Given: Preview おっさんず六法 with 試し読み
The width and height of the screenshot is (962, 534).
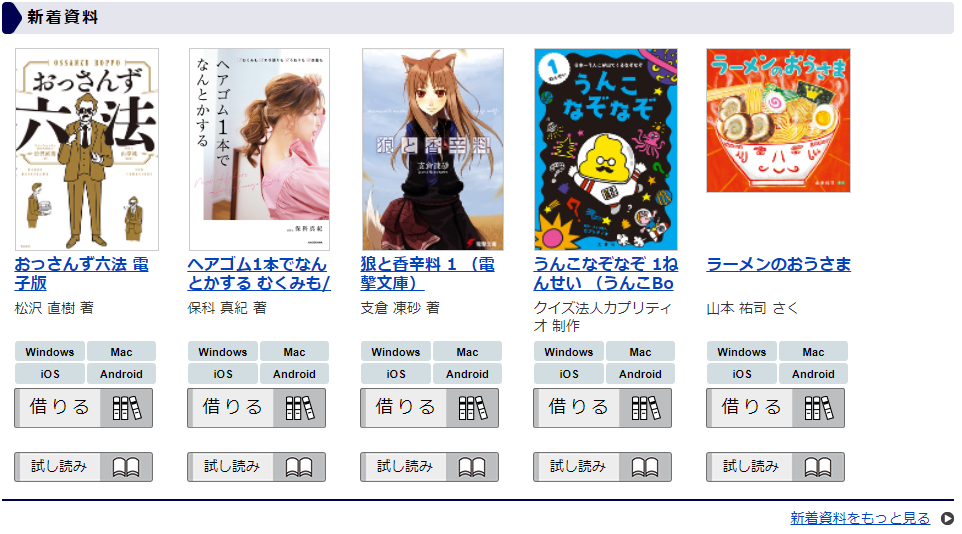Looking at the screenshot, I should [x=84, y=467].
